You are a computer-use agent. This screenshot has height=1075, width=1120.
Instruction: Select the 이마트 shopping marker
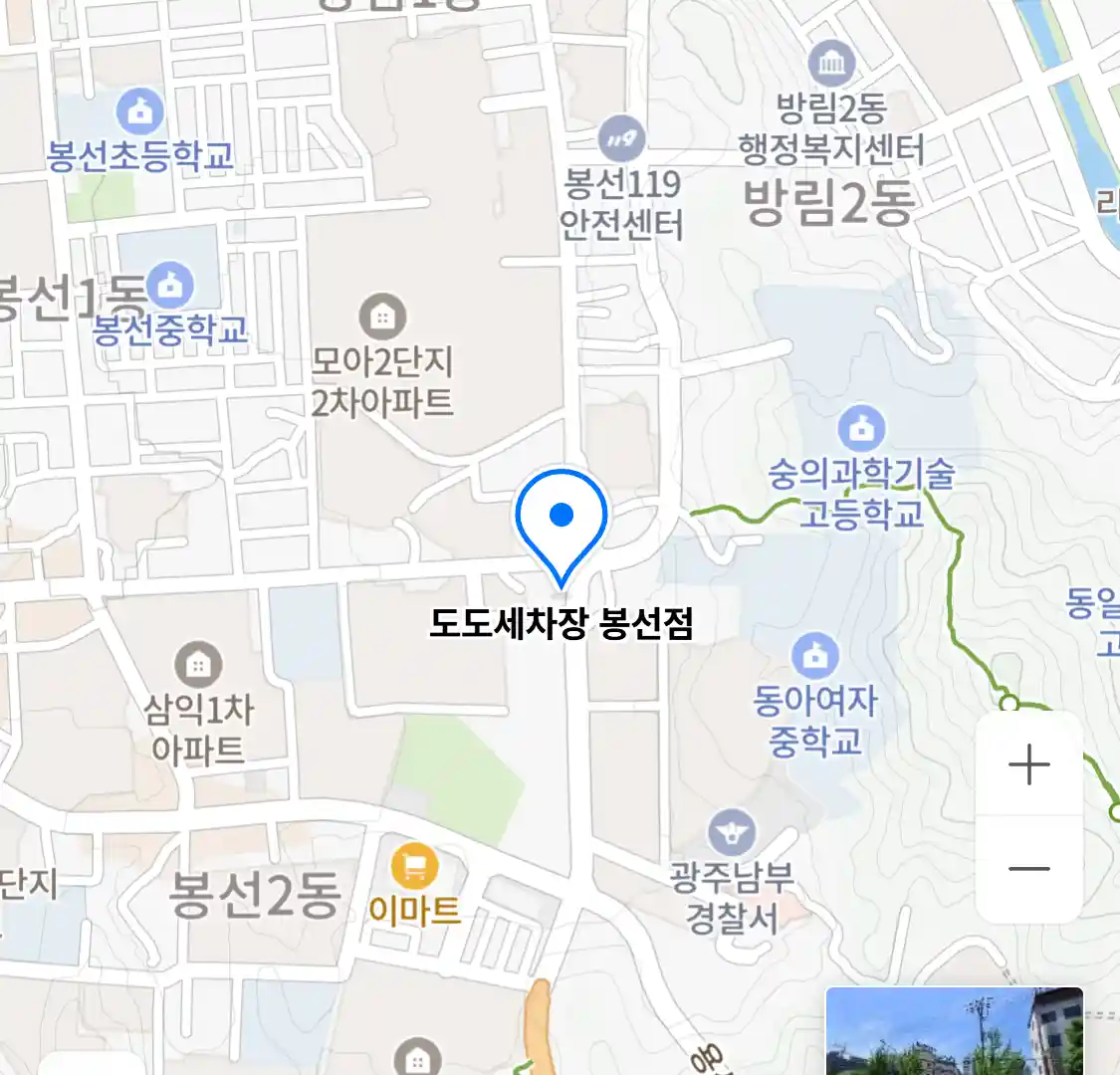click(x=414, y=867)
